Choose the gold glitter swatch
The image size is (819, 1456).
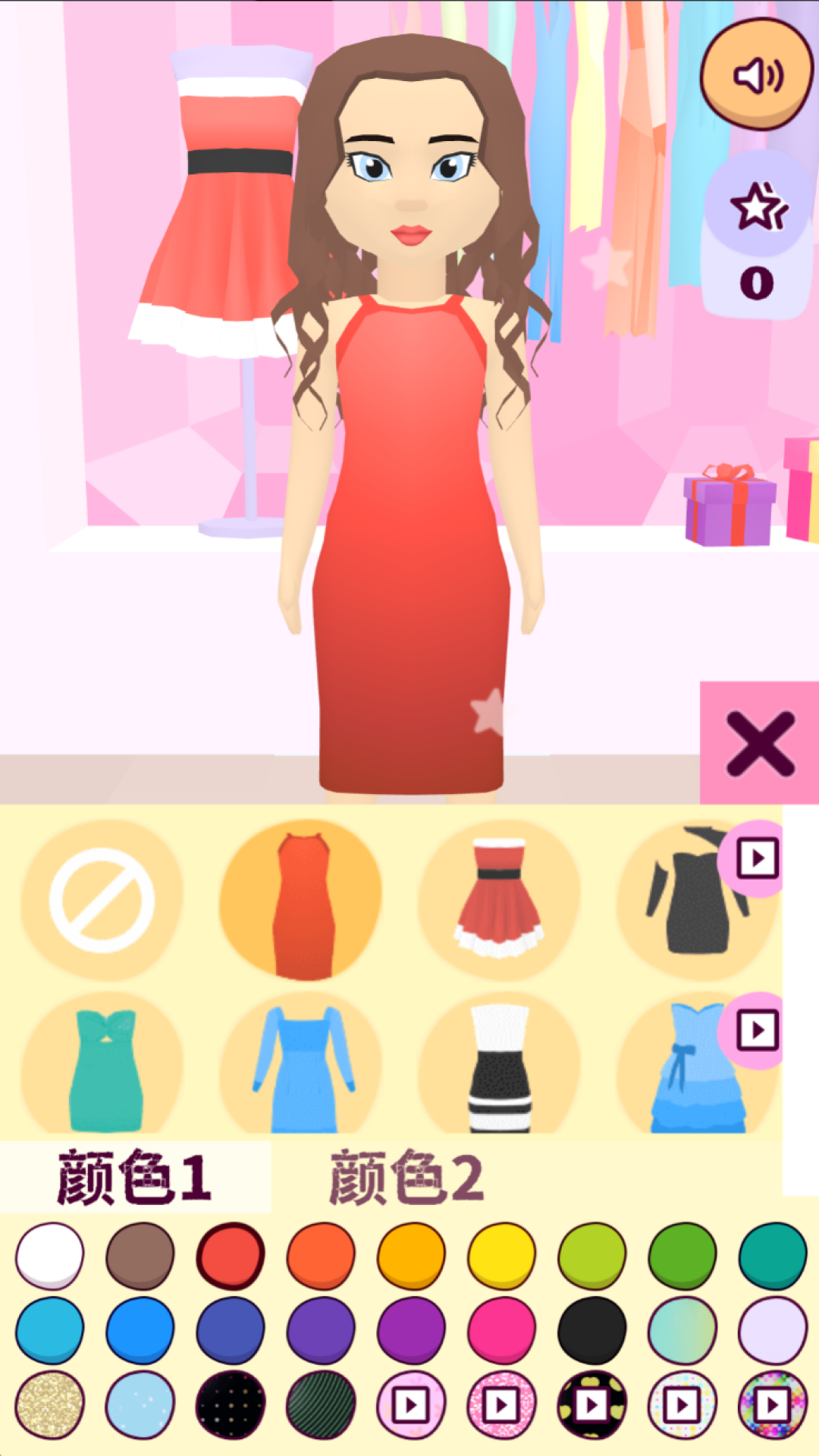50,1404
